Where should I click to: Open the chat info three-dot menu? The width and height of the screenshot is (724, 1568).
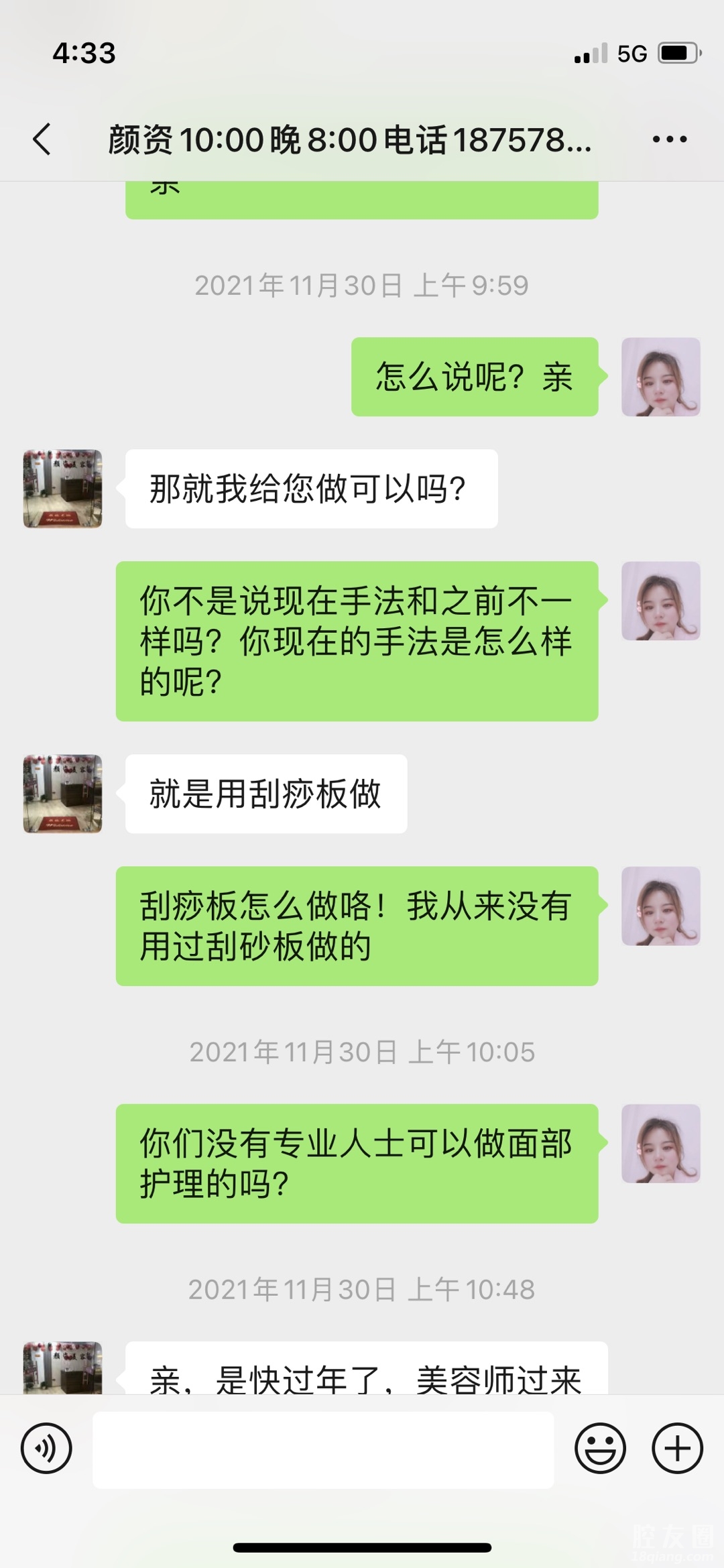669,139
